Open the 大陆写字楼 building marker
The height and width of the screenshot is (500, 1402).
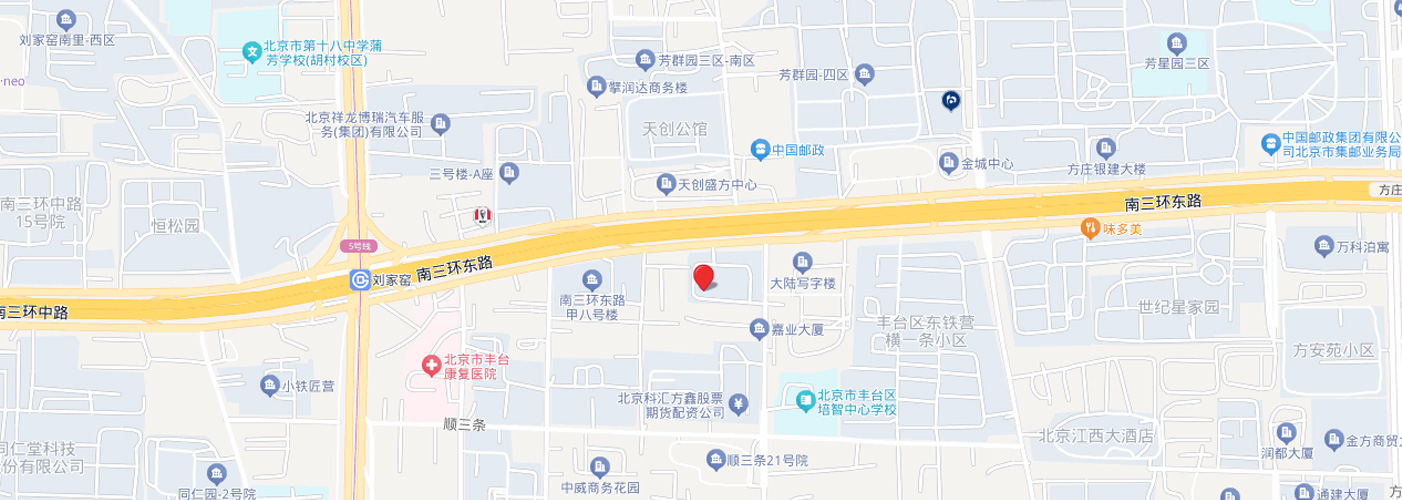click(803, 262)
